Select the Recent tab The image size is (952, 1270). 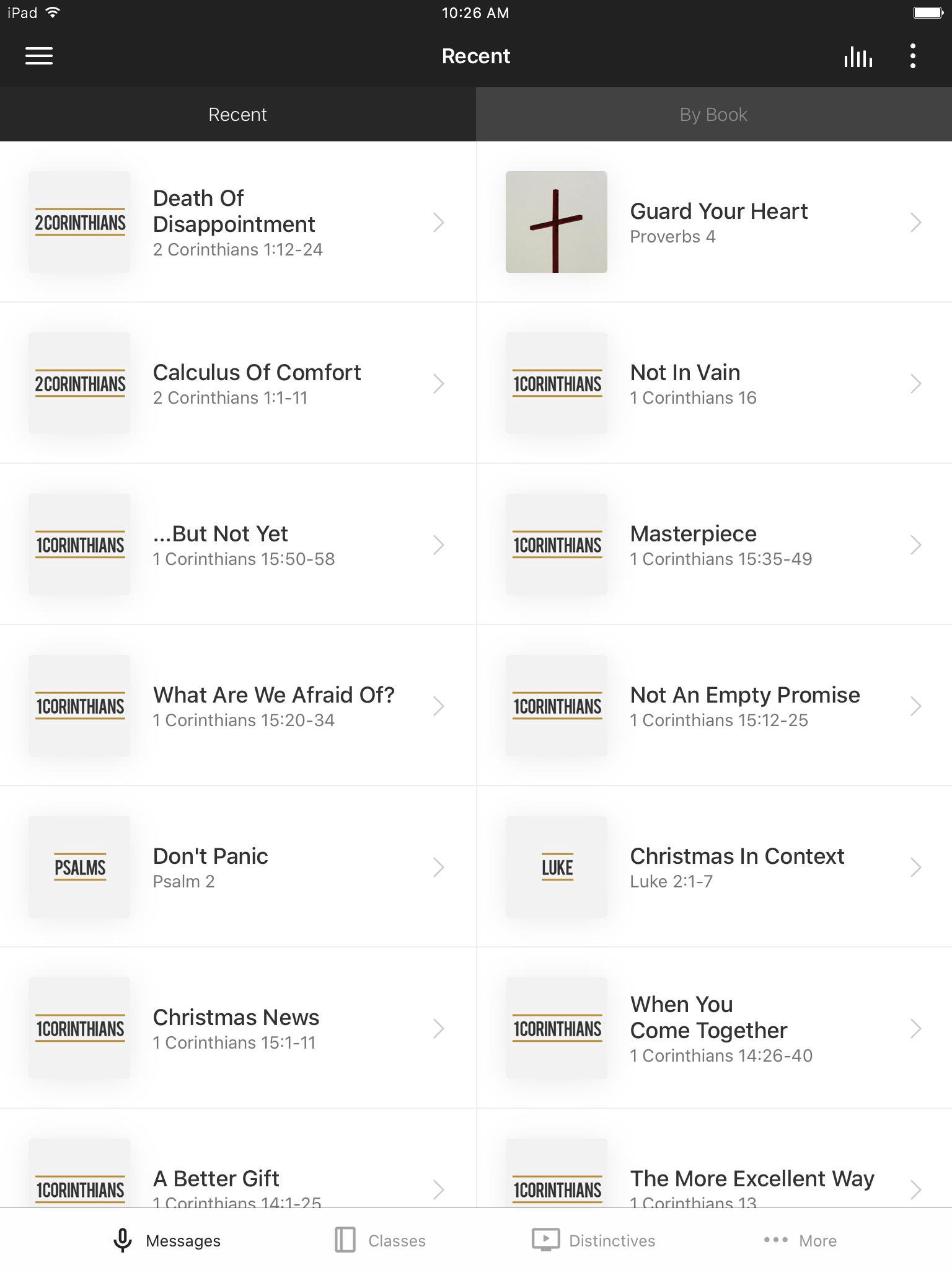point(237,115)
